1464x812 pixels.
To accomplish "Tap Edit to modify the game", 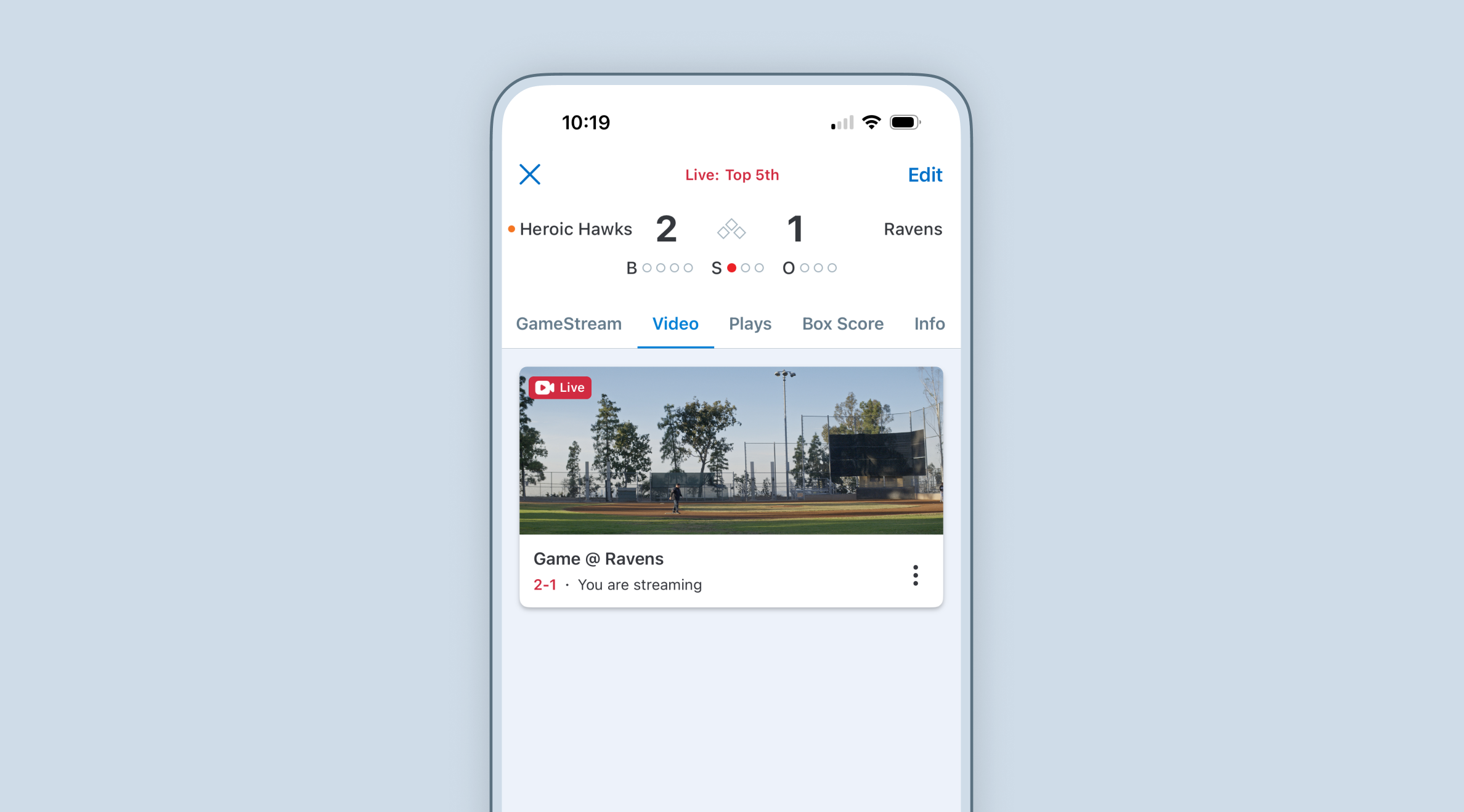I will (925, 175).
